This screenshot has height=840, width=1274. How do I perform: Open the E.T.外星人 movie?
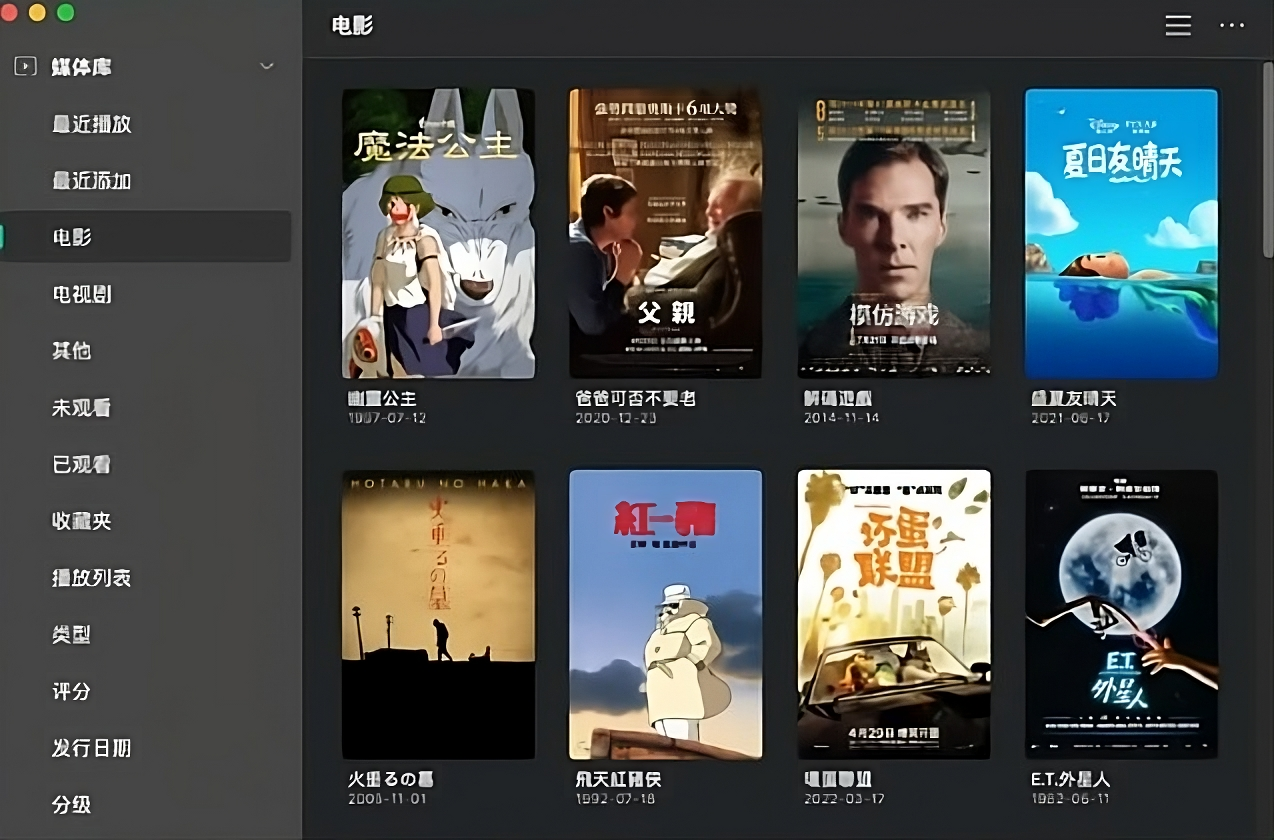pyautogui.click(x=1121, y=614)
